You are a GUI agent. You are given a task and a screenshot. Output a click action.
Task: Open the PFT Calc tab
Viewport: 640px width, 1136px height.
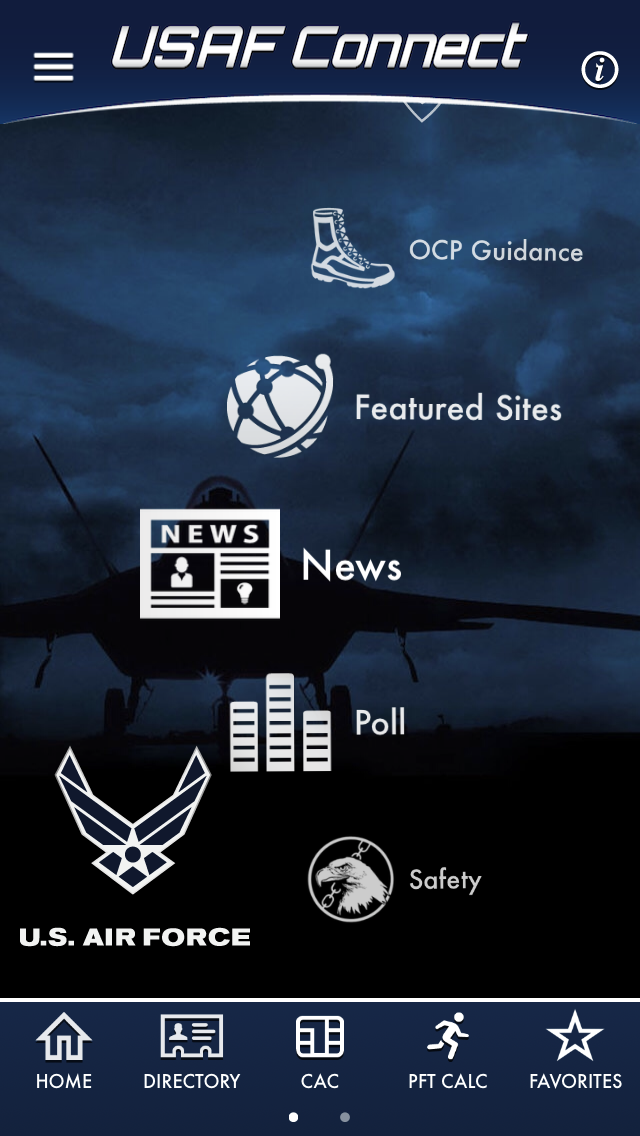pos(448,1052)
